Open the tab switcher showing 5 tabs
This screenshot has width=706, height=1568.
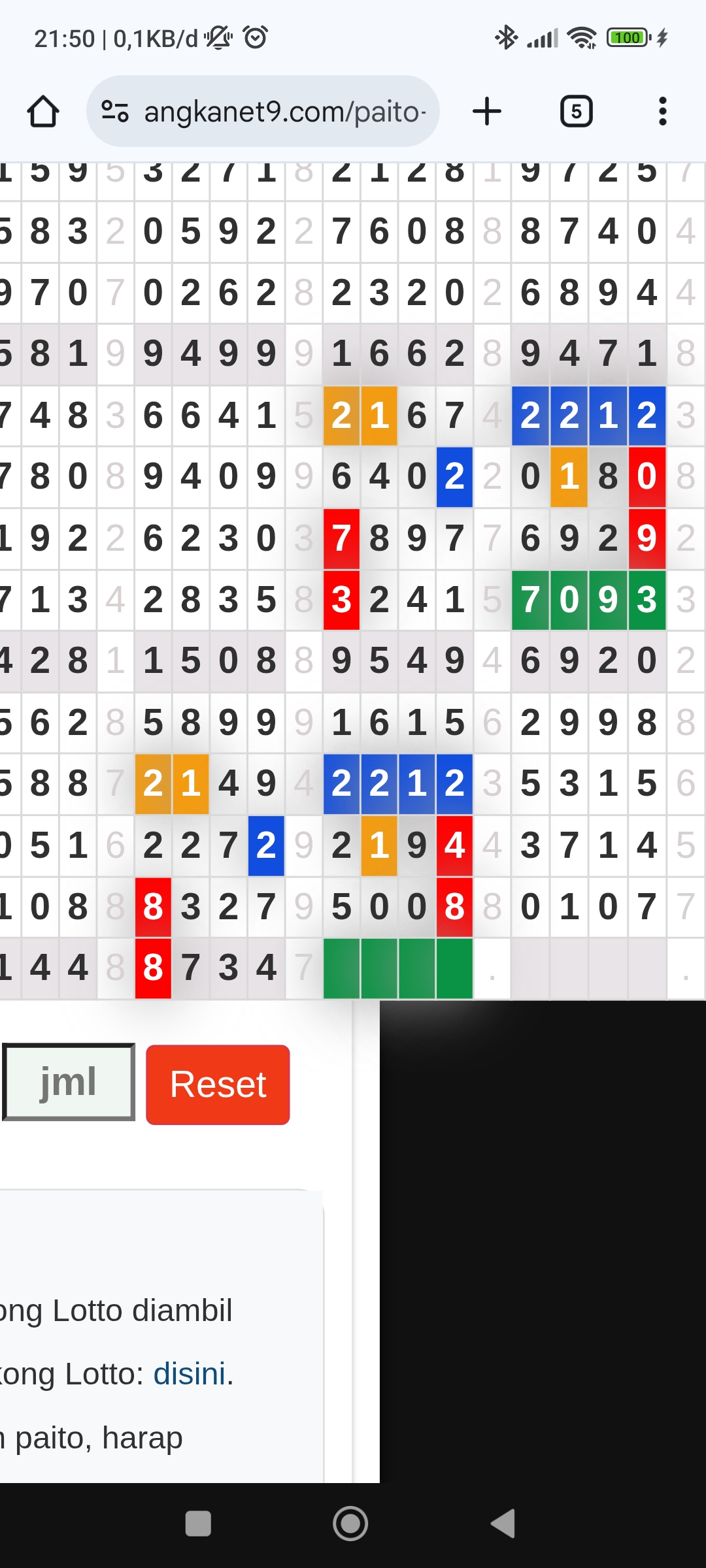[576, 111]
